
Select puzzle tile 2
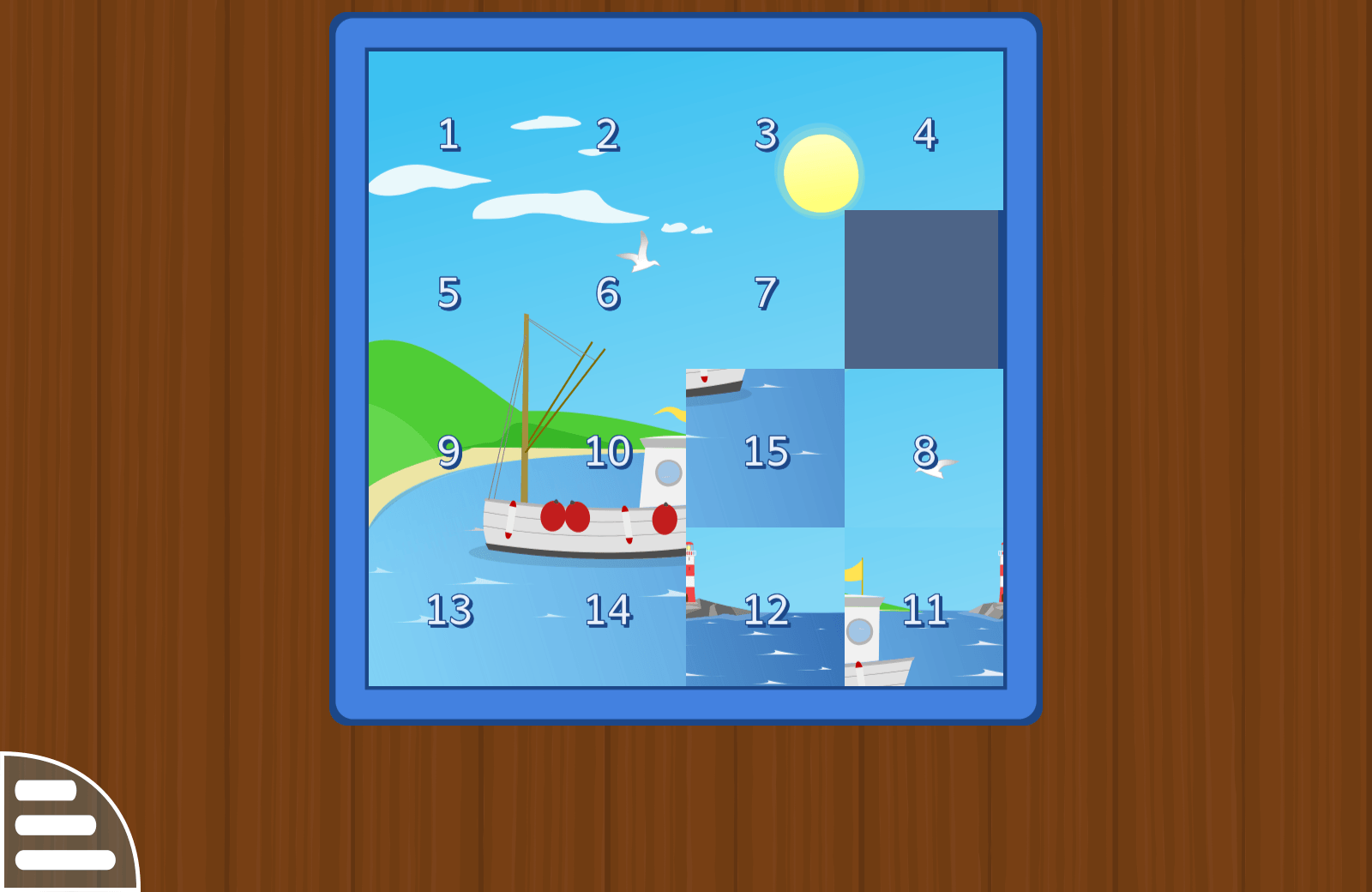[606, 130]
